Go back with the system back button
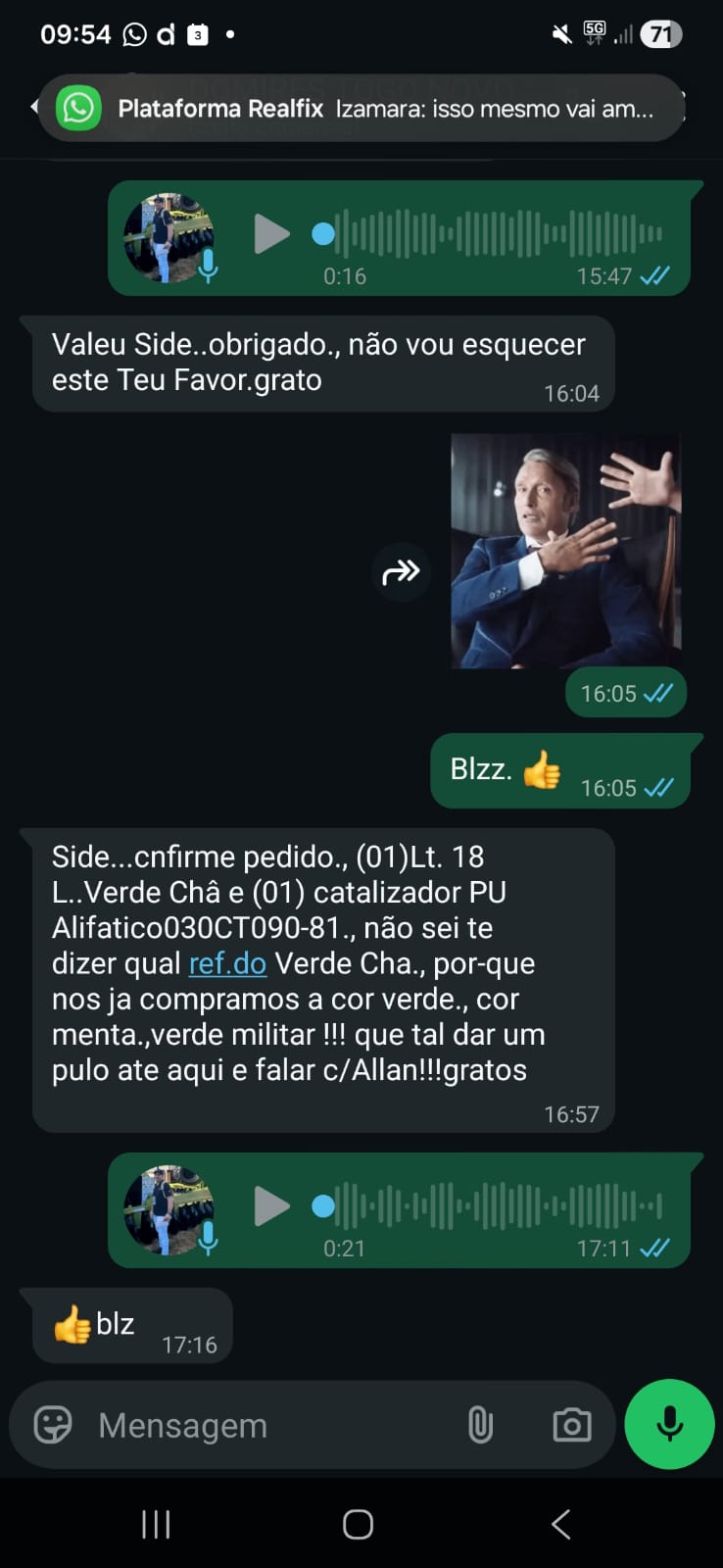Viewport: 723px width, 1568px height. pos(560,1524)
